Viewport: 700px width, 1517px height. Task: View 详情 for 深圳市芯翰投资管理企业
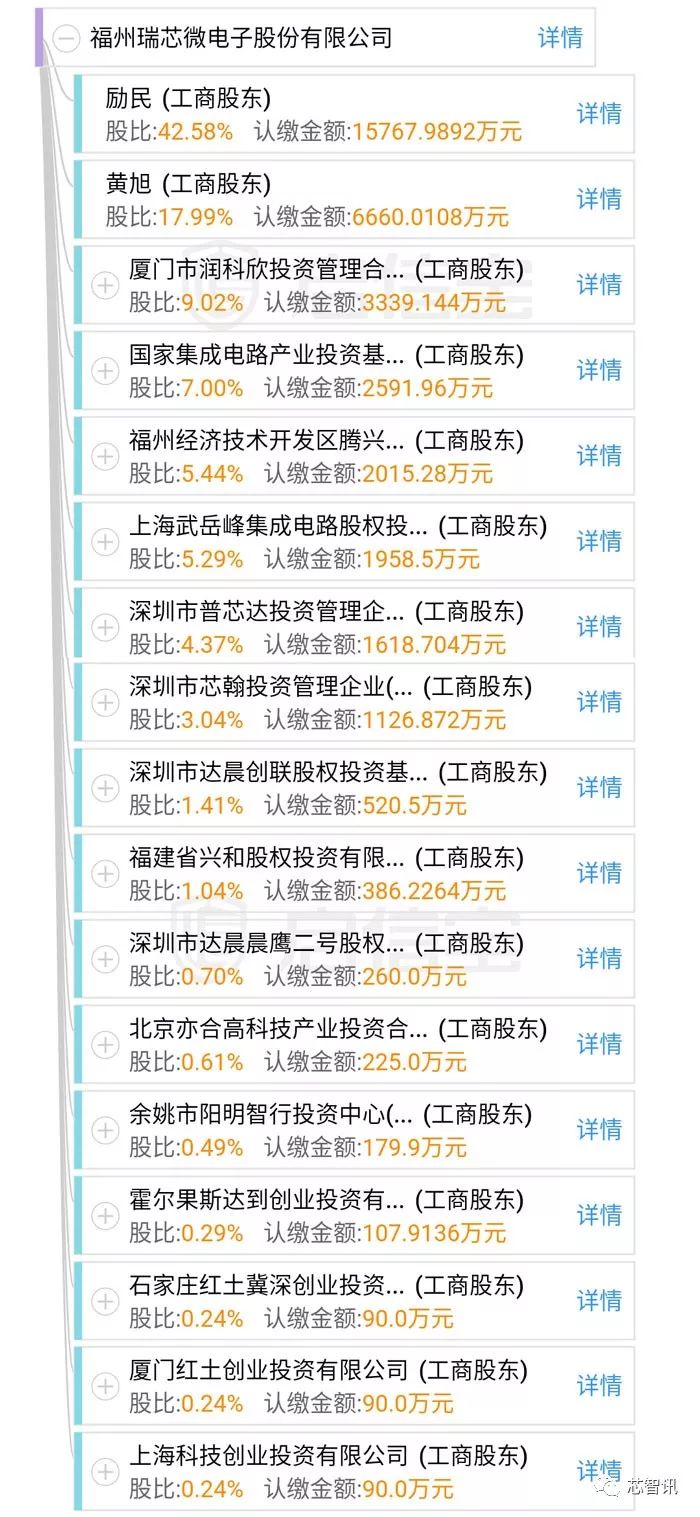(x=599, y=702)
